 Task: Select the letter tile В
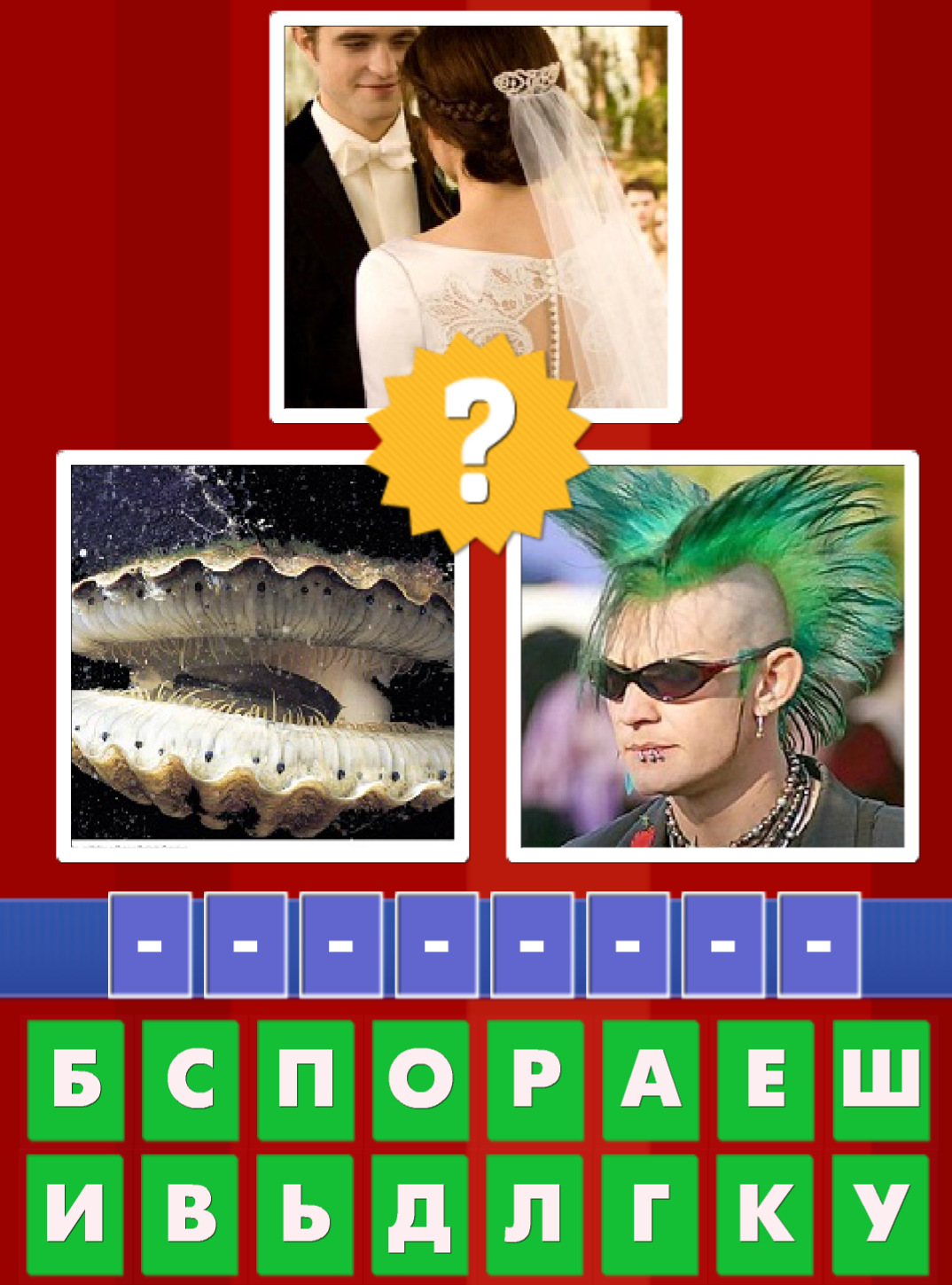pos(191,1213)
